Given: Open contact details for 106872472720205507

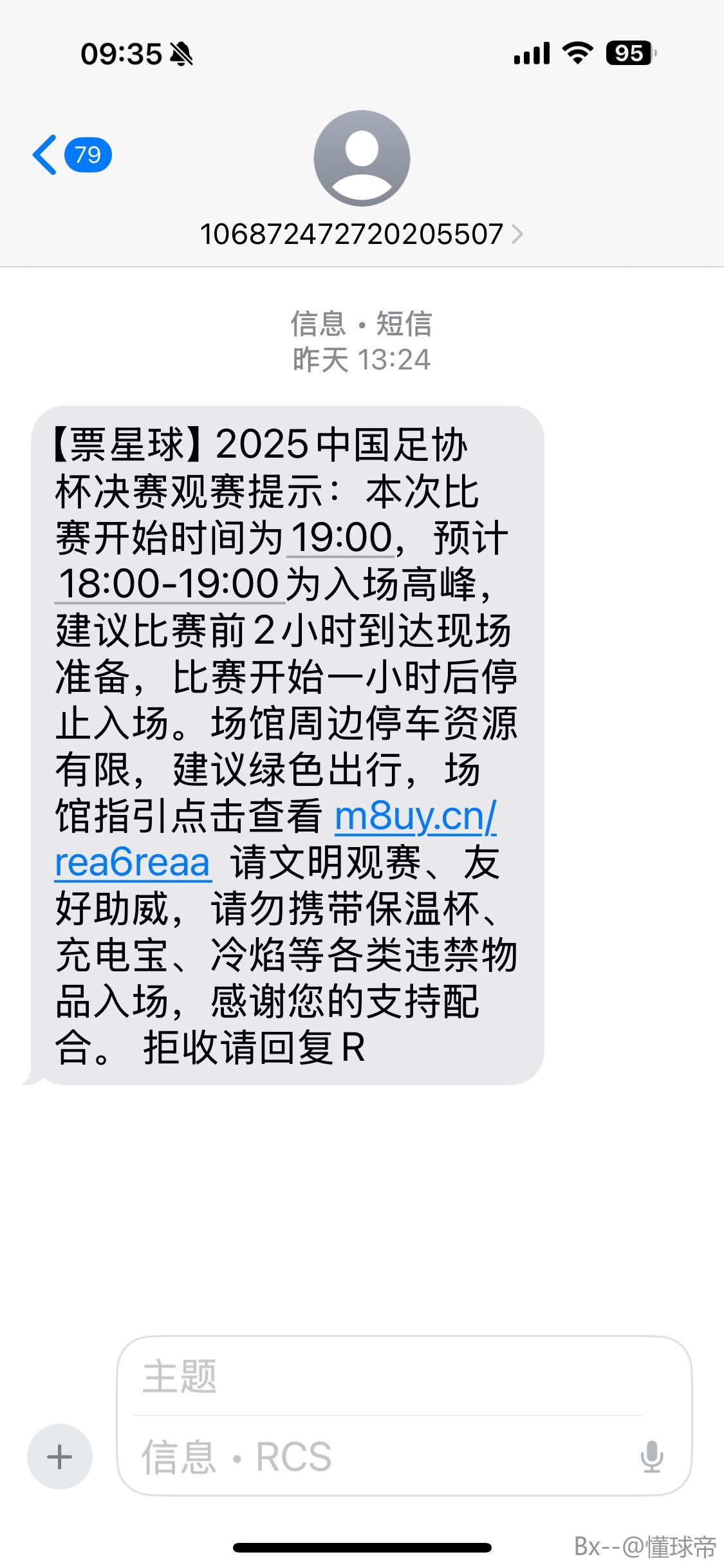Looking at the screenshot, I should 361,234.
